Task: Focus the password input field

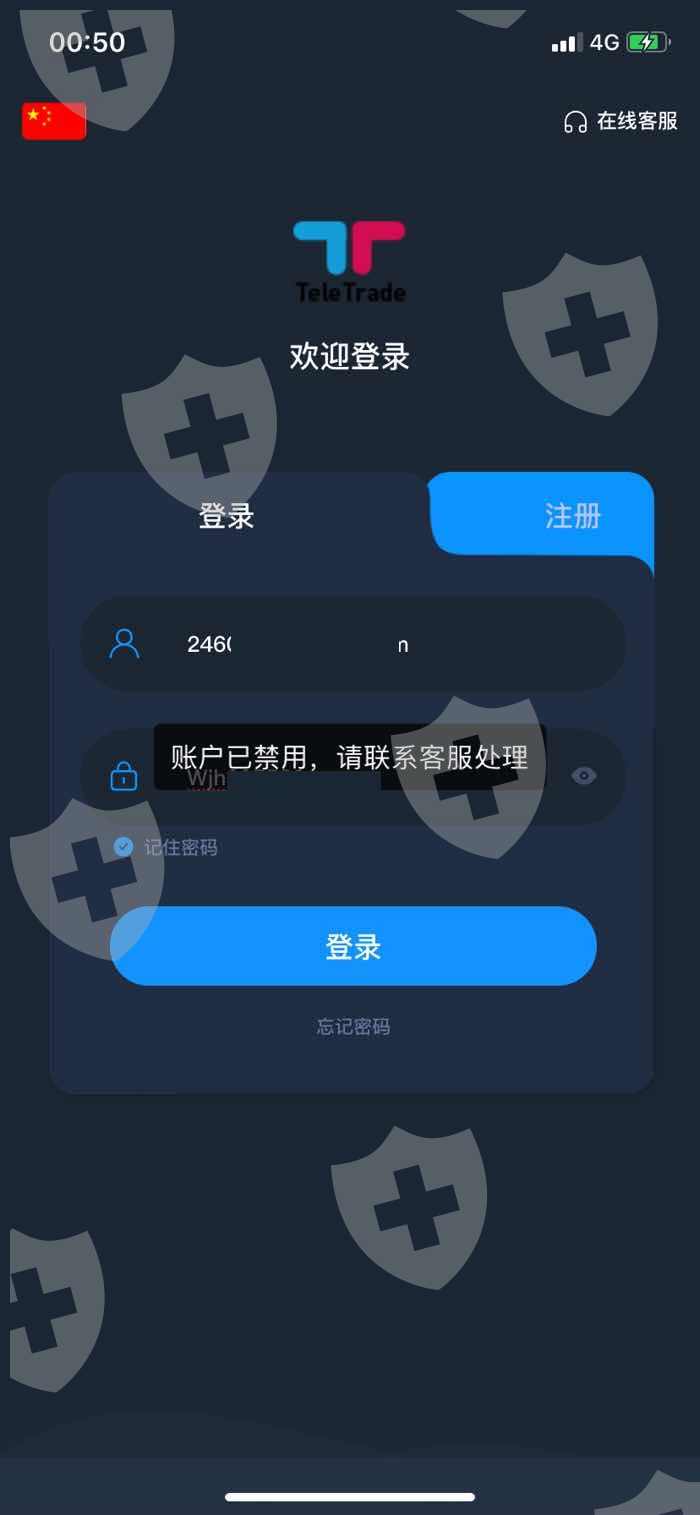Action: pyautogui.click(x=353, y=777)
